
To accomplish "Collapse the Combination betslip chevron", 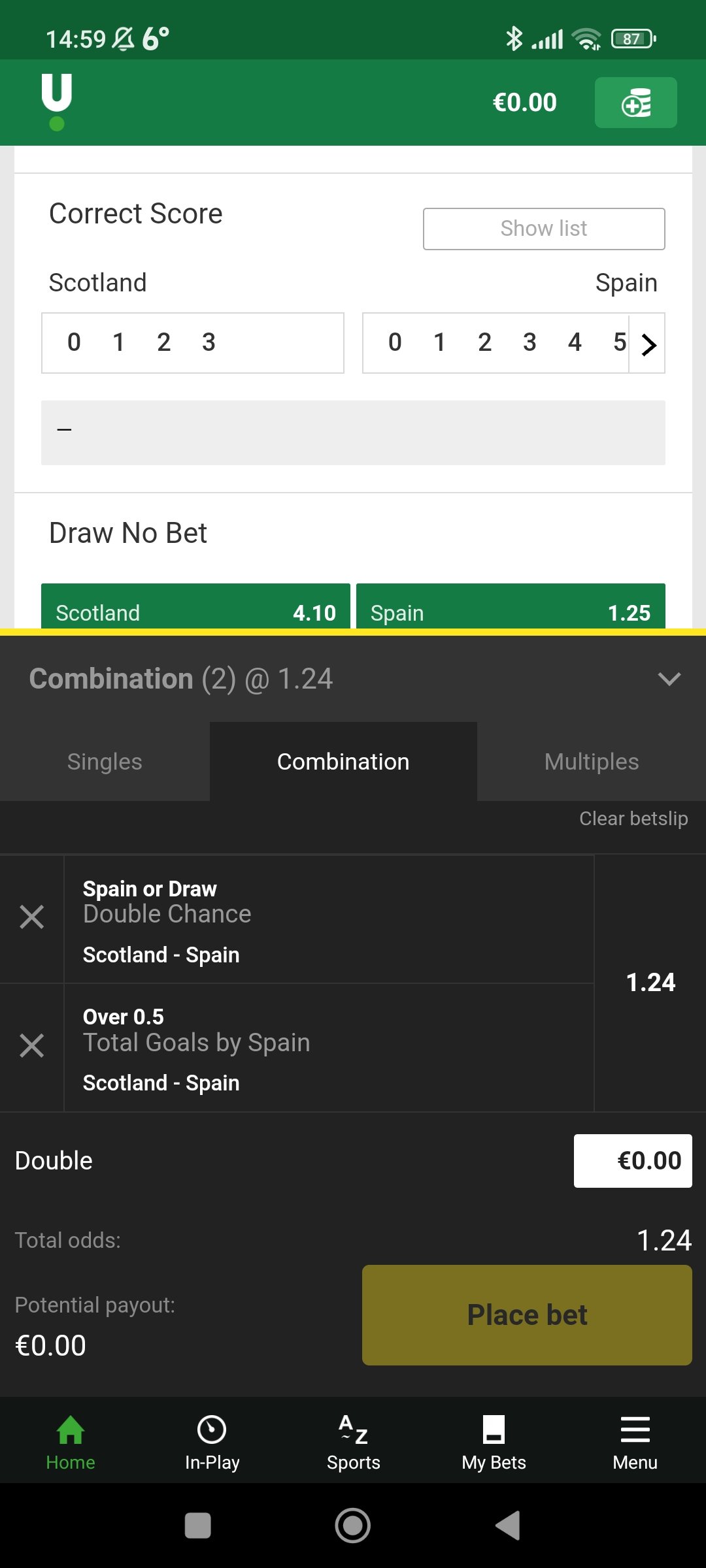I will point(669,679).
